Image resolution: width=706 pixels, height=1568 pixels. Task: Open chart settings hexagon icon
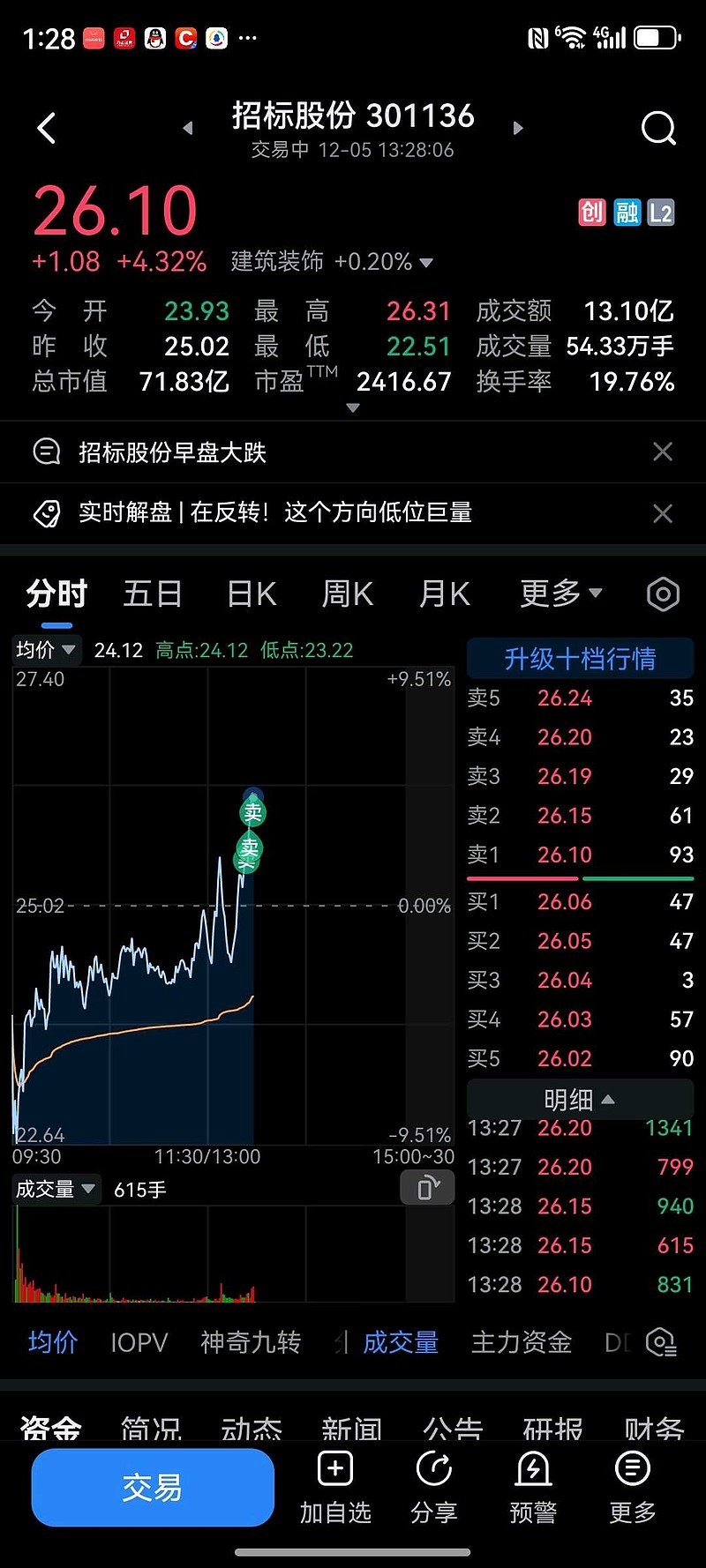coord(663,595)
